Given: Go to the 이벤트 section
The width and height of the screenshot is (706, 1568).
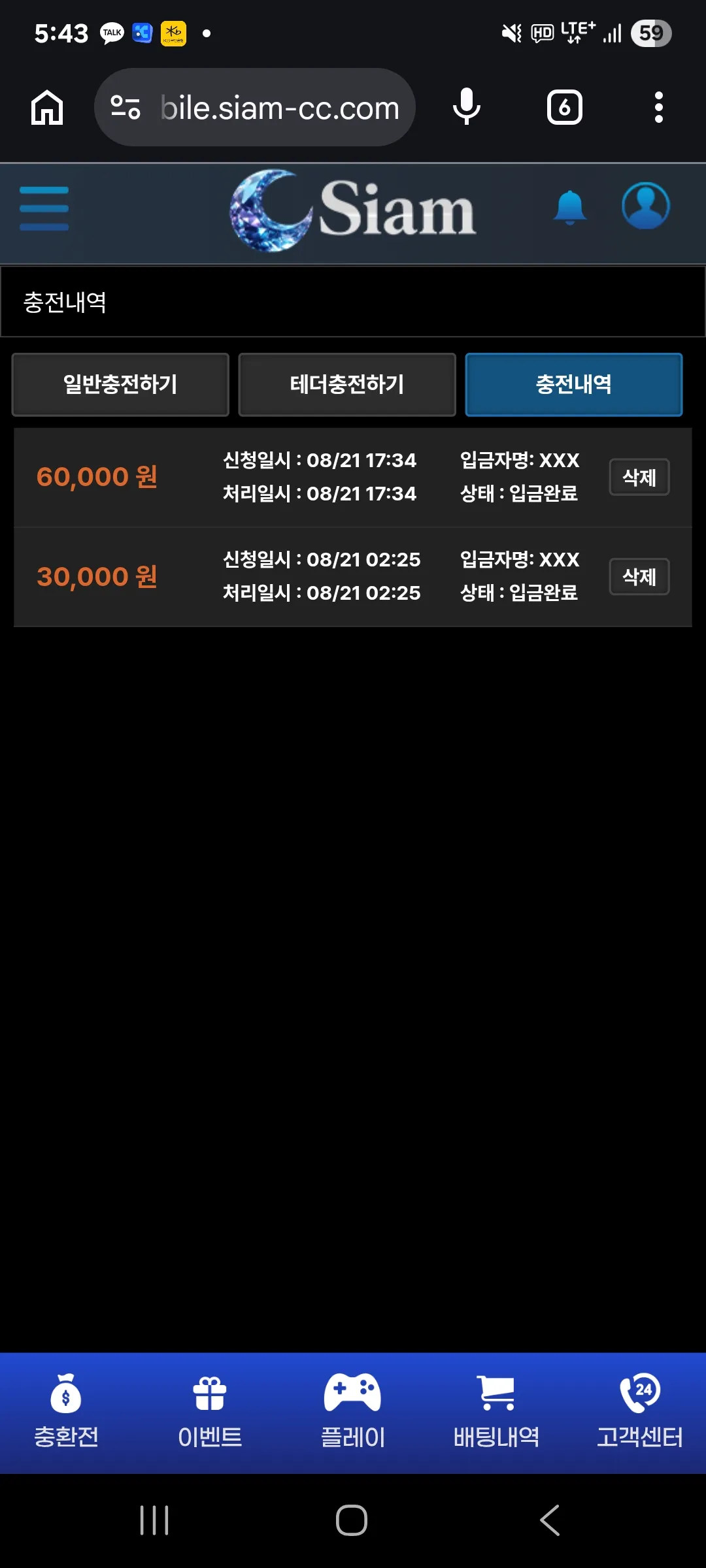Looking at the screenshot, I should point(210,1411).
